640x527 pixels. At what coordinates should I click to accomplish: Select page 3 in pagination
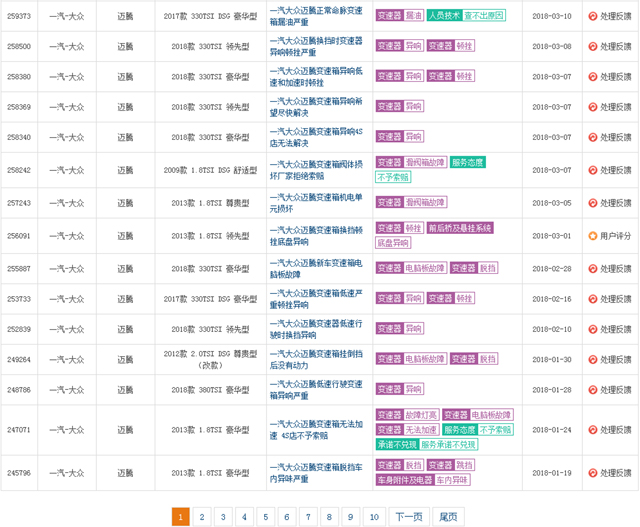tap(223, 516)
